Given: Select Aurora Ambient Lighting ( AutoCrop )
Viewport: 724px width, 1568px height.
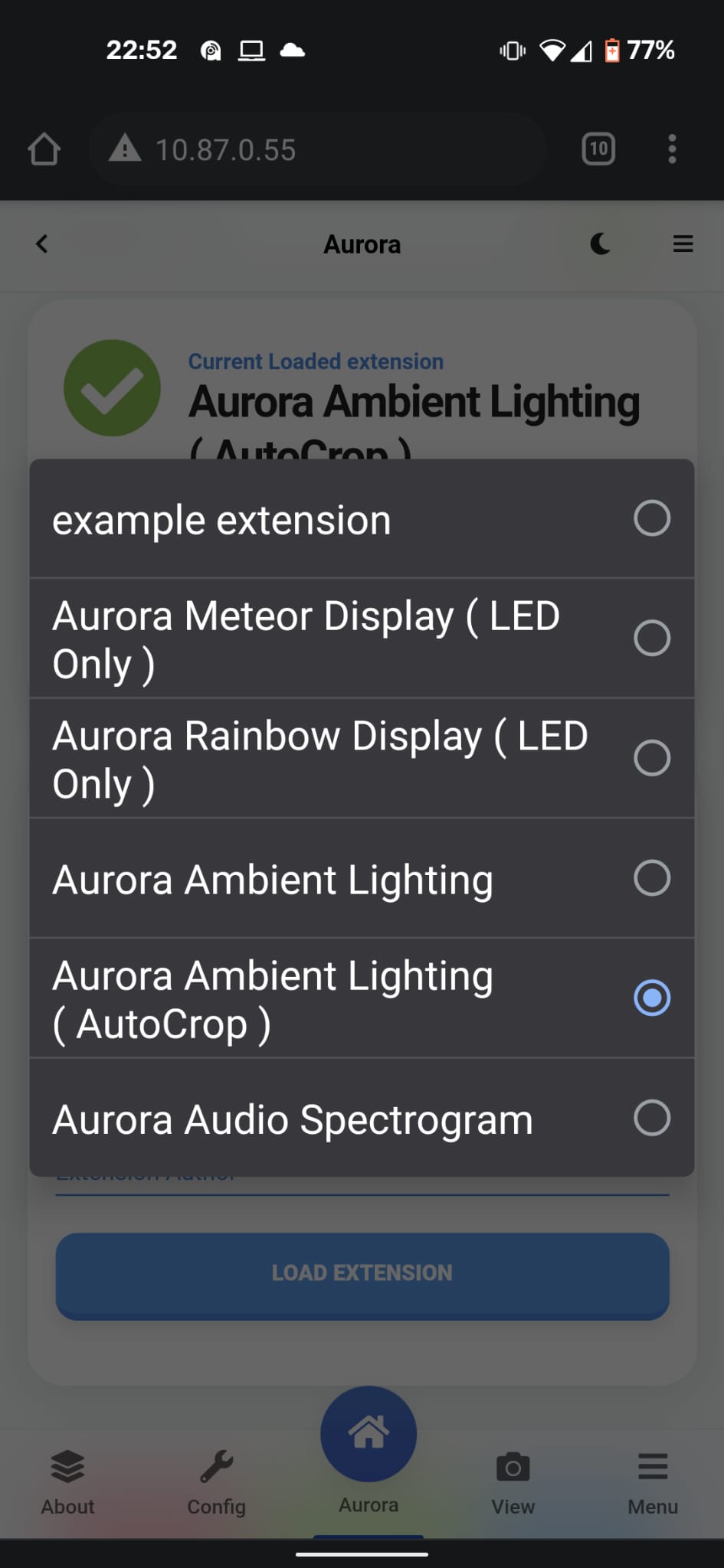Looking at the screenshot, I should pos(362,998).
